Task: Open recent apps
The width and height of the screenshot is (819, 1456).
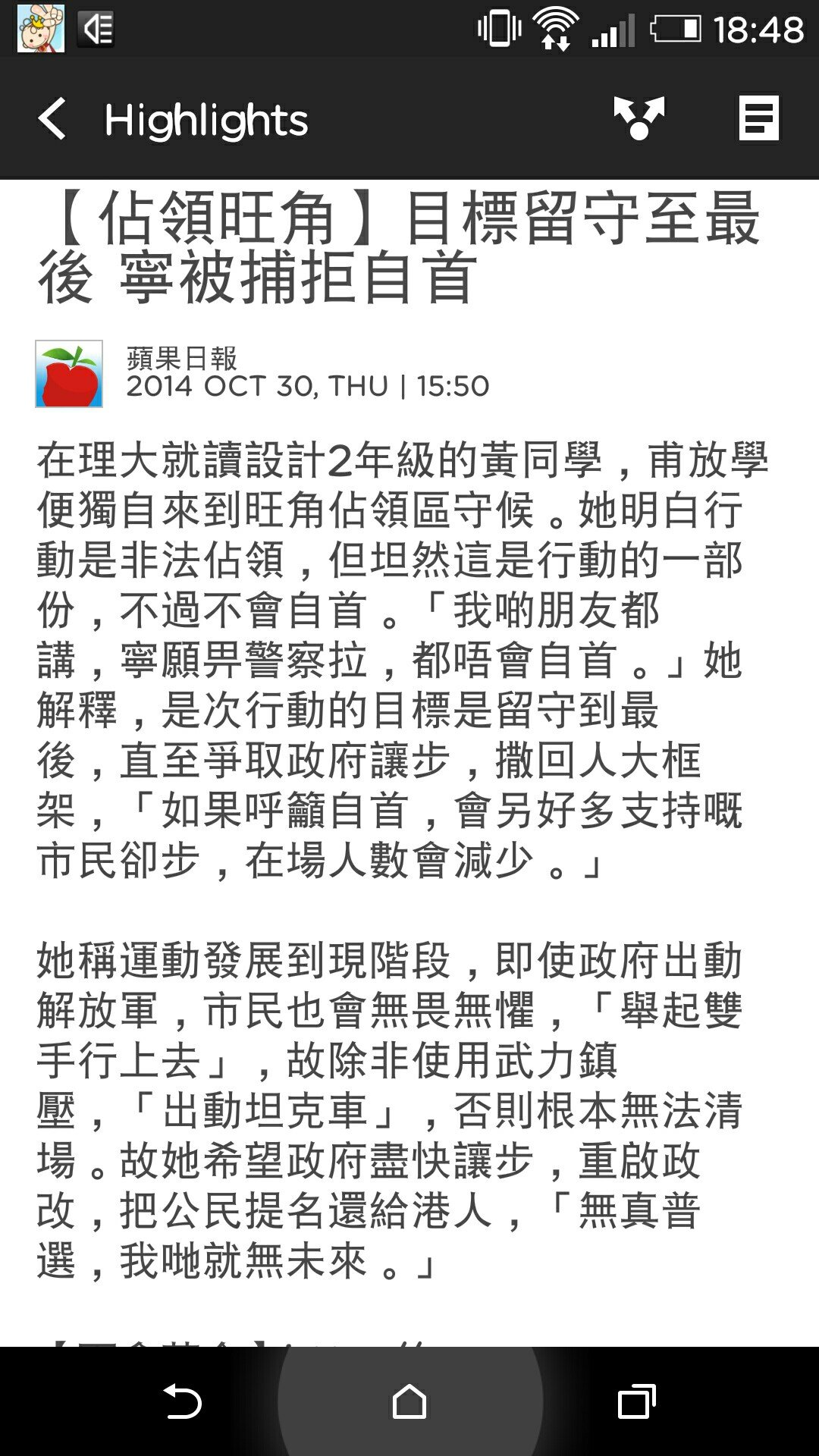Action: [x=636, y=1401]
